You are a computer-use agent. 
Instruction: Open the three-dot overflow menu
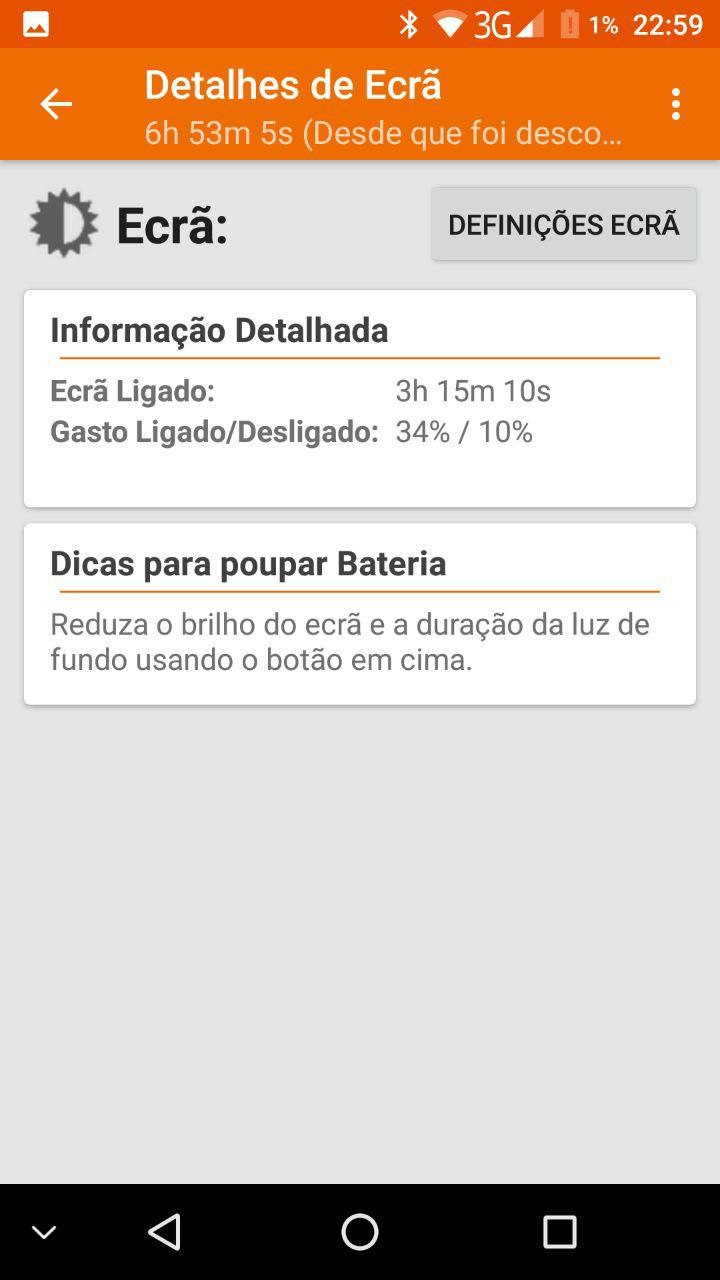676,104
